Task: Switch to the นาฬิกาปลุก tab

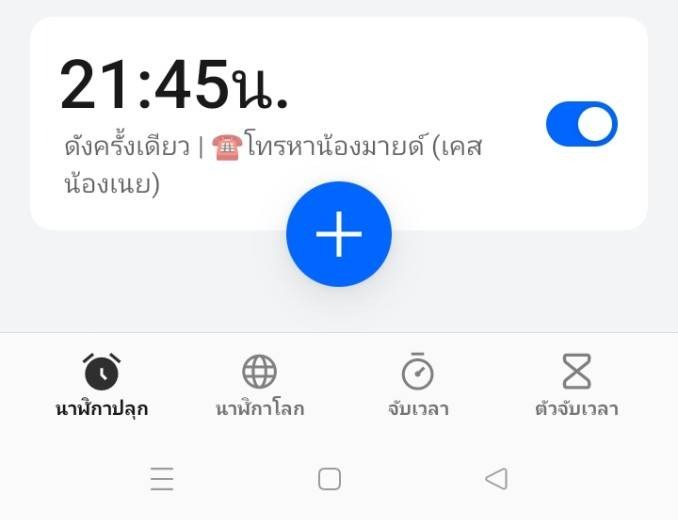Action: (102, 385)
